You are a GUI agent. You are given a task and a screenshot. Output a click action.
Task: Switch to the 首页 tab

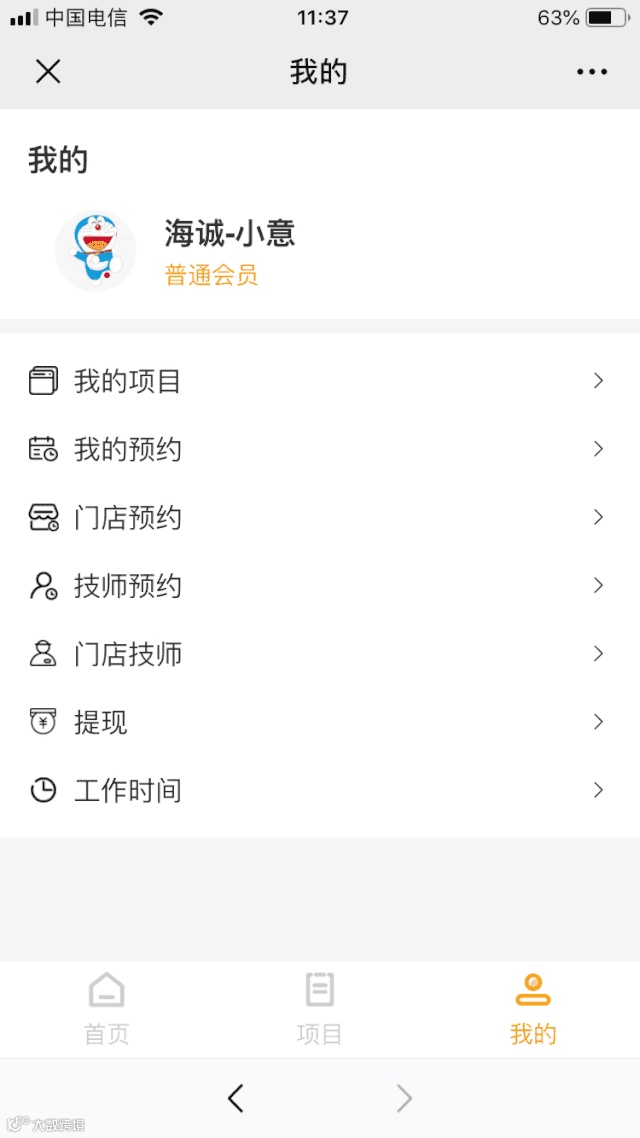[x=107, y=1008]
